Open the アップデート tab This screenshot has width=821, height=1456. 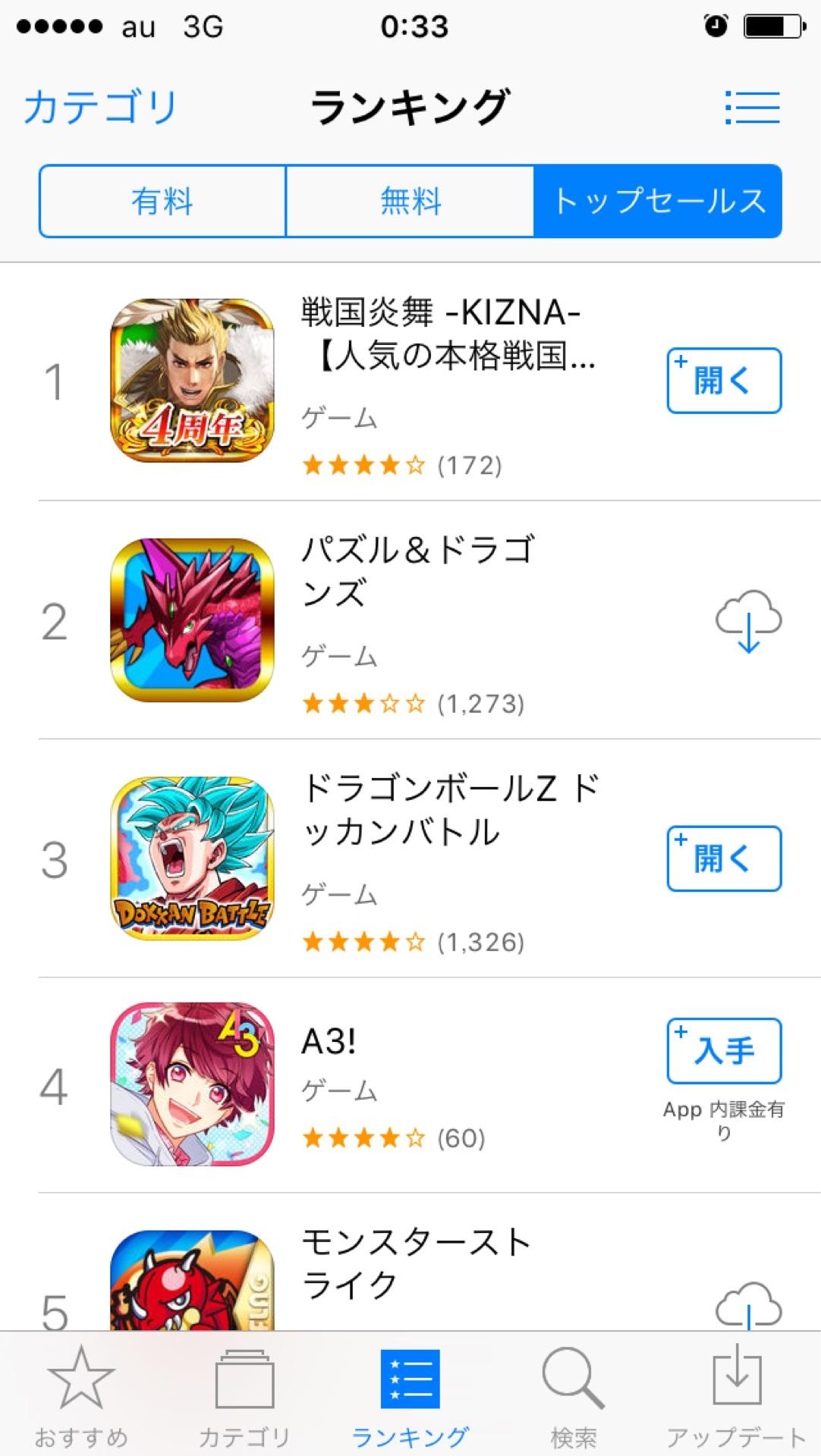[x=736, y=1394]
